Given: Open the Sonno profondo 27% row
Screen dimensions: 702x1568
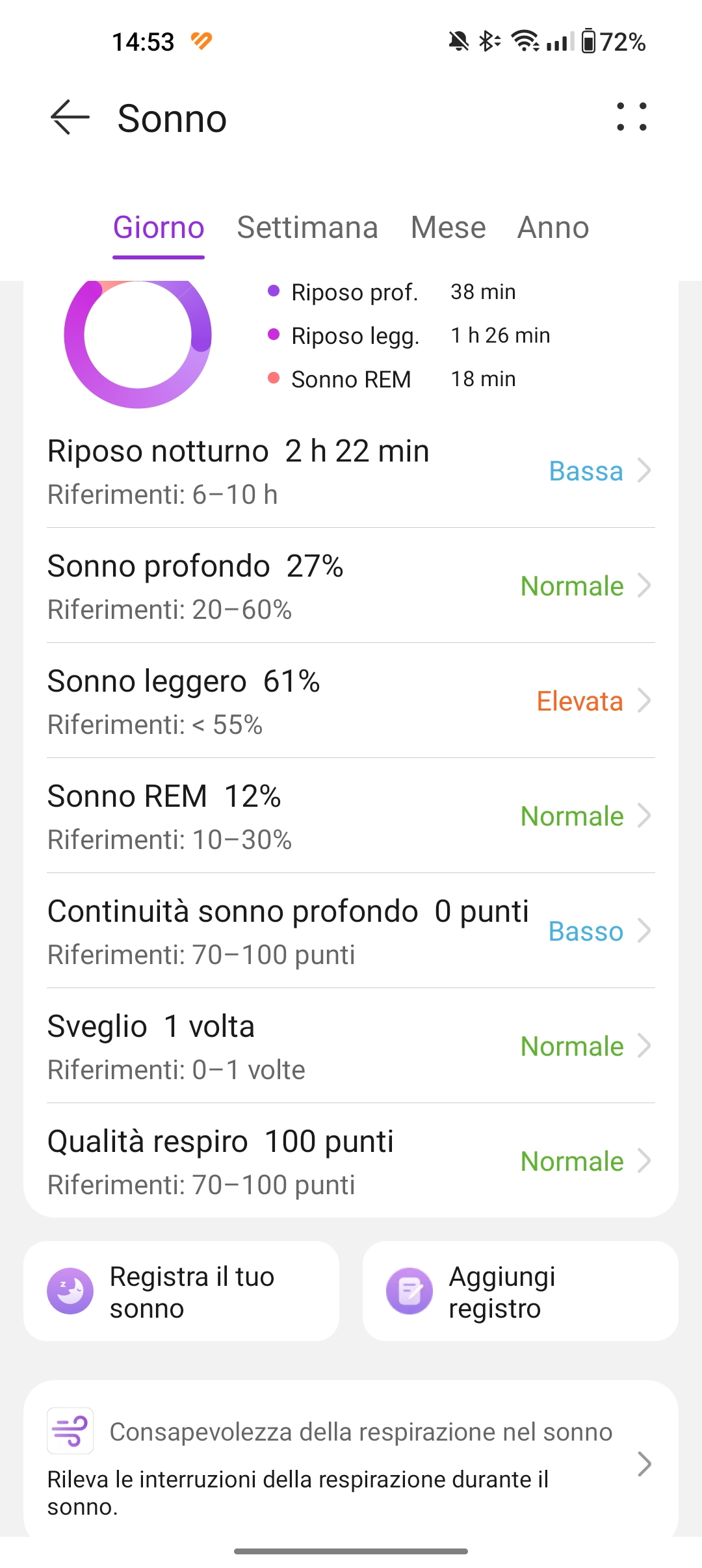Looking at the screenshot, I should click(x=351, y=586).
